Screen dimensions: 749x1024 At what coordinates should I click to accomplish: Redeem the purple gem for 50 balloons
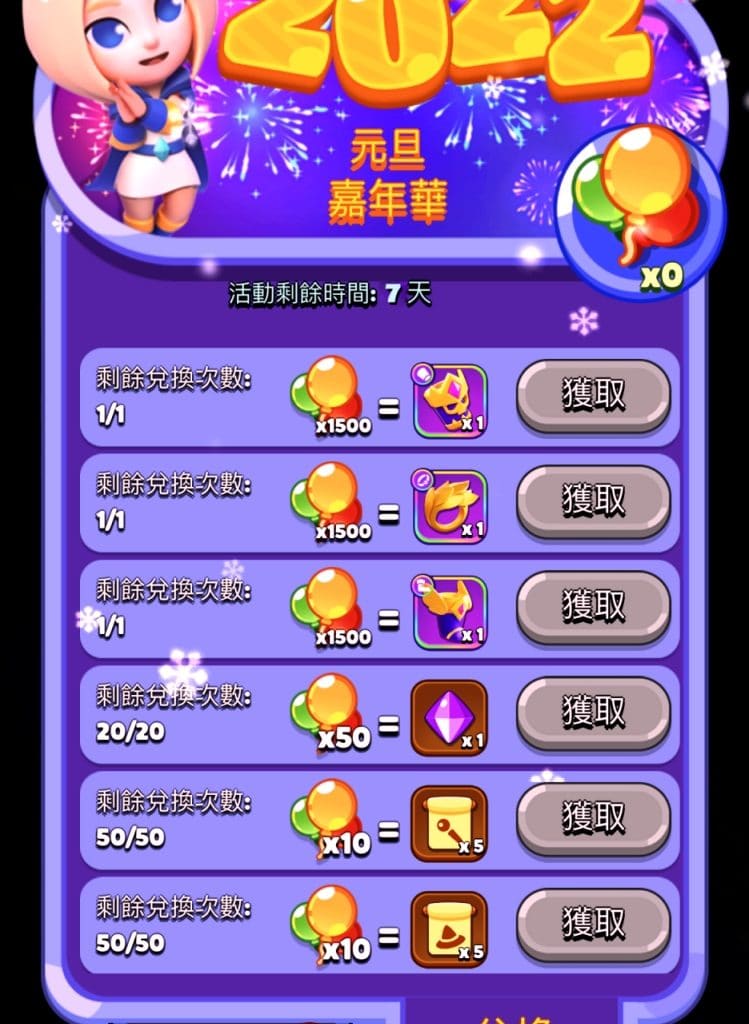593,713
